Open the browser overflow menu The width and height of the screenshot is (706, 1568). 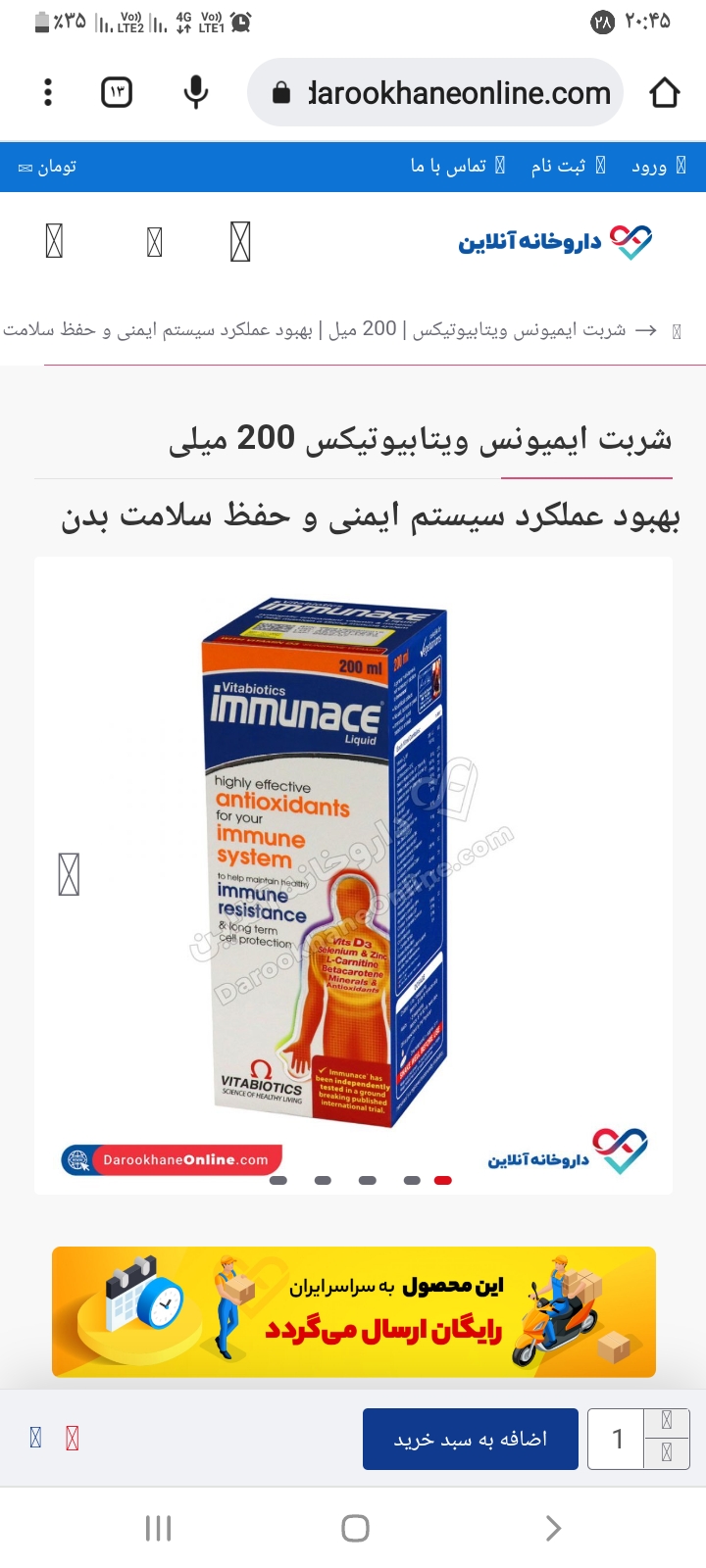47,92
